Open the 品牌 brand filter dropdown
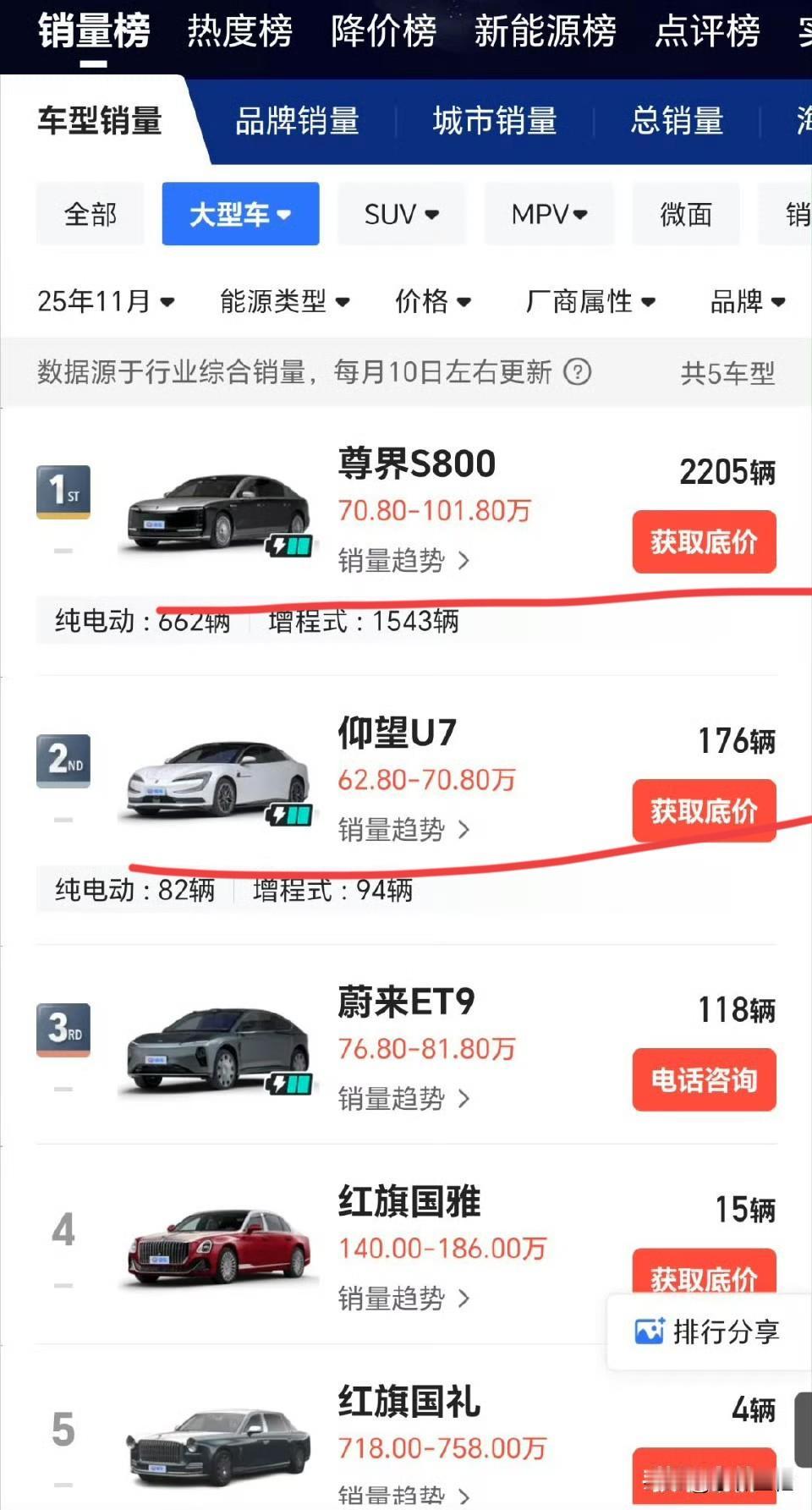The image size is (812, 1510). pos(748,300)
